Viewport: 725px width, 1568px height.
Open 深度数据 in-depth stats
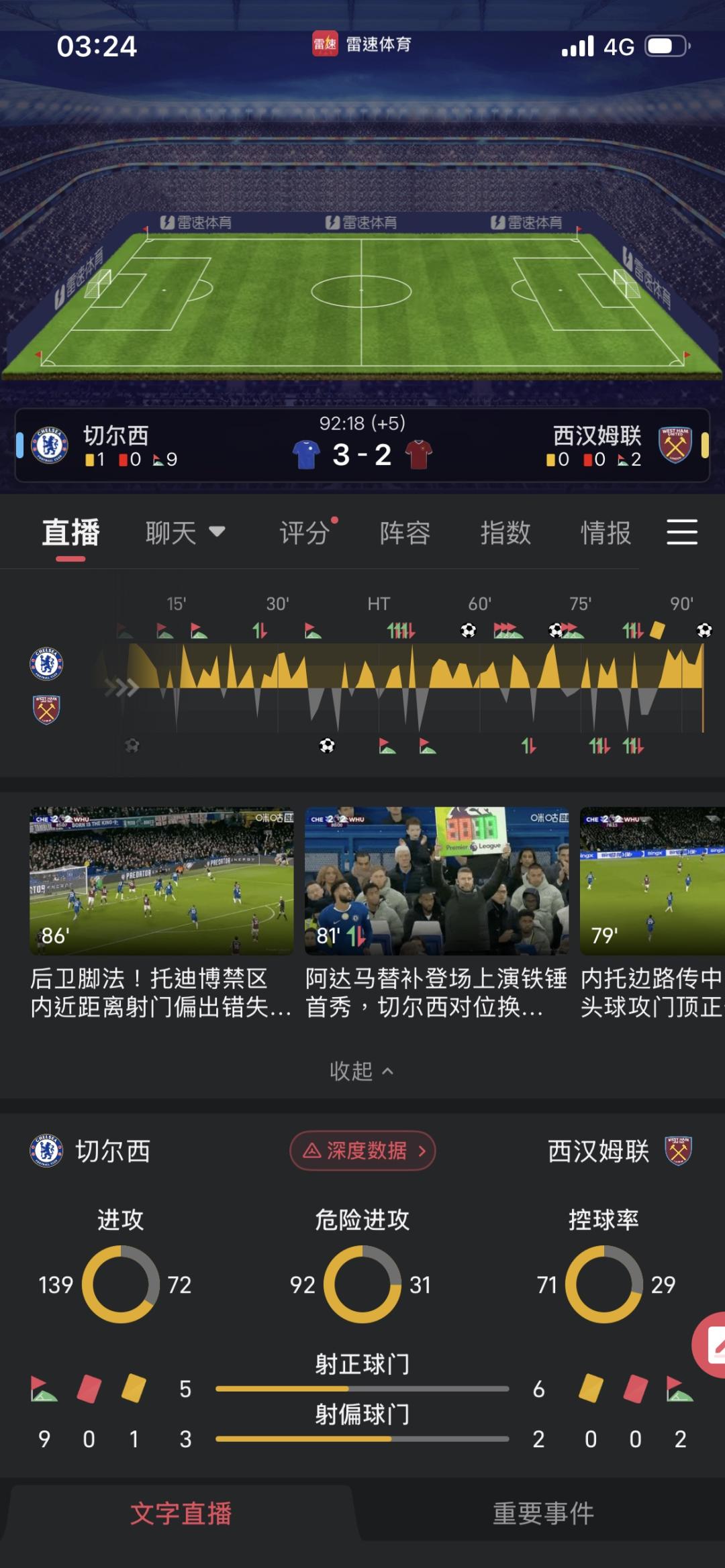click(x=362, y=1151)
